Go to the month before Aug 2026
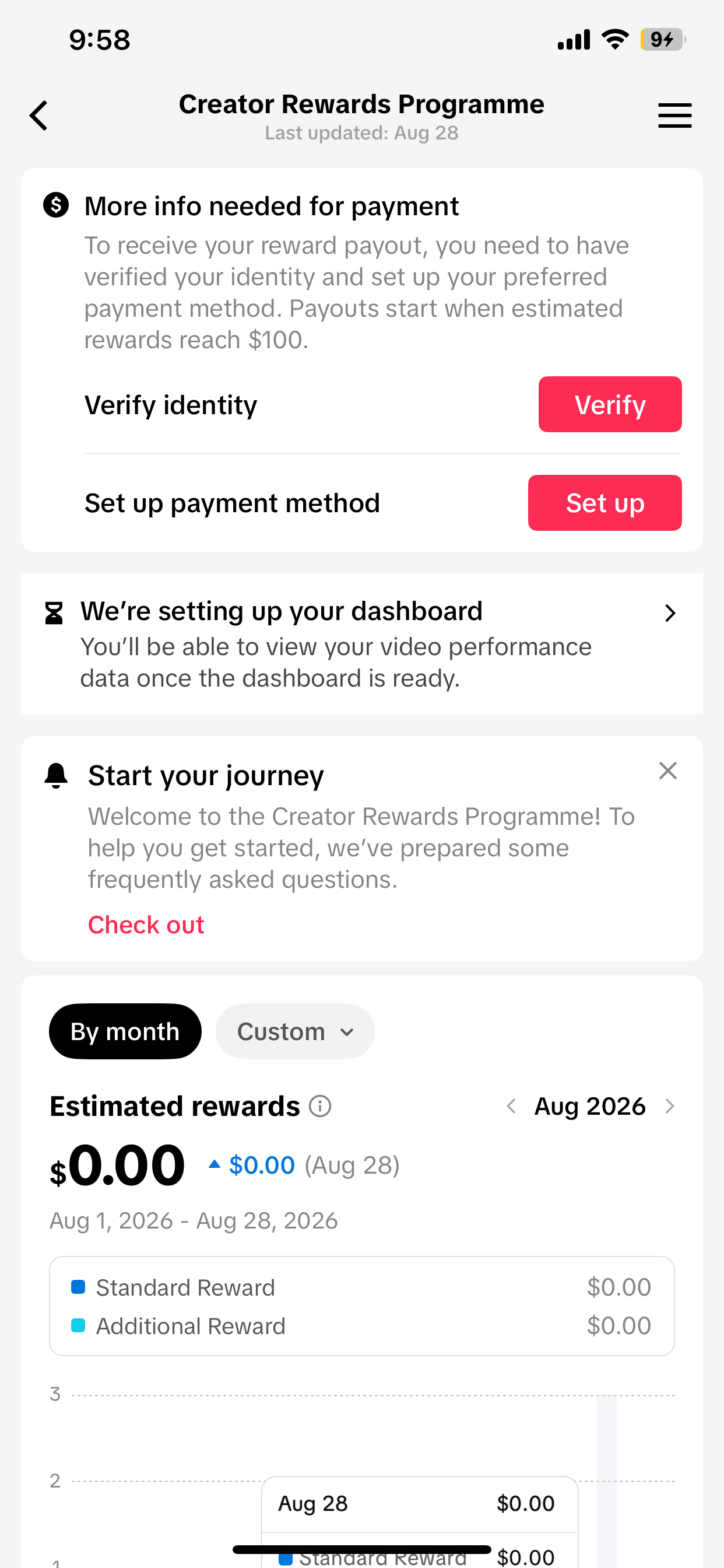724x1568 pixels. point(511,1106)
